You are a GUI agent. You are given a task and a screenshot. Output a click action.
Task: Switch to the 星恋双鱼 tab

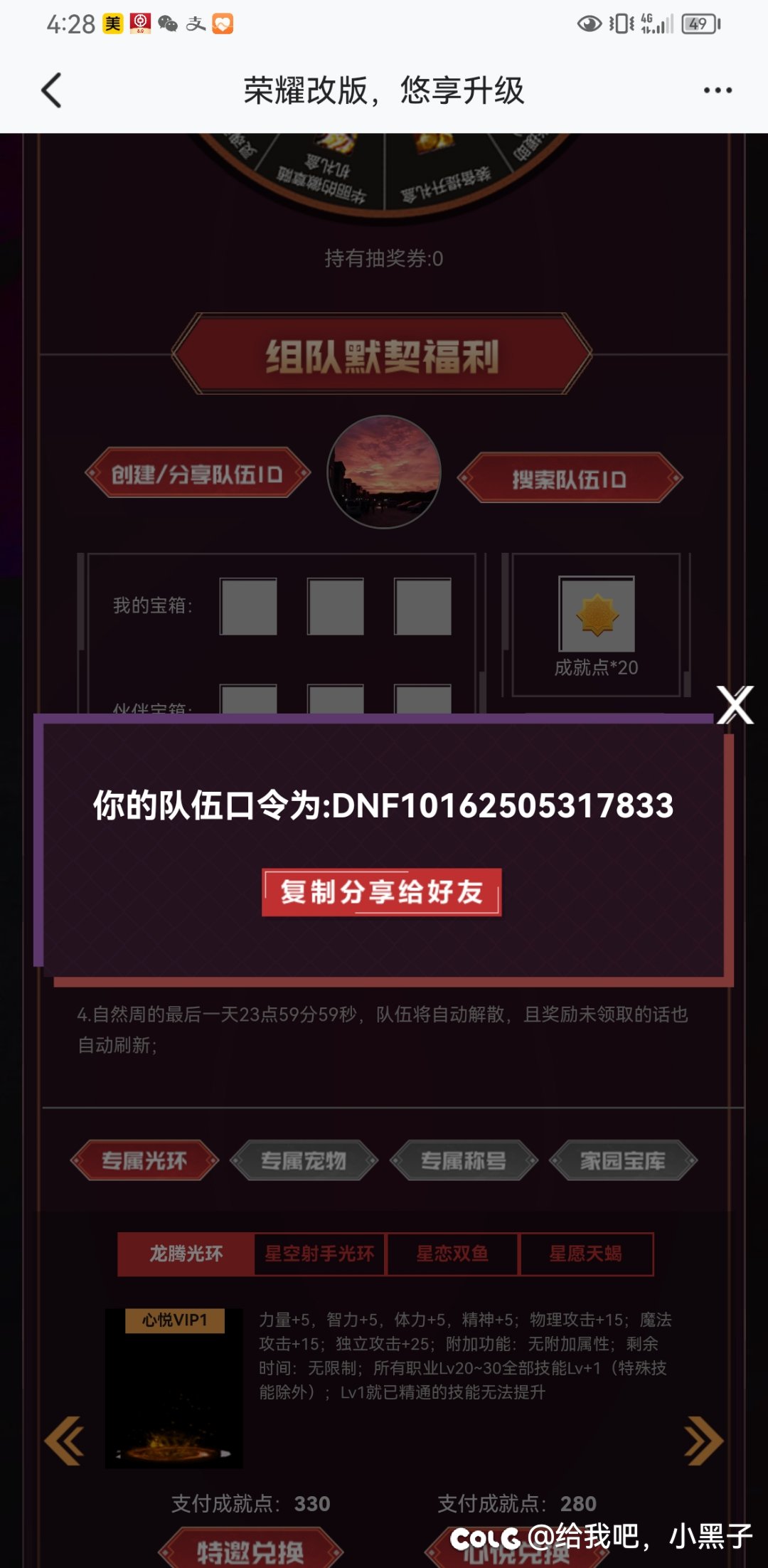pyautogui.click(x=454, y=1254)
